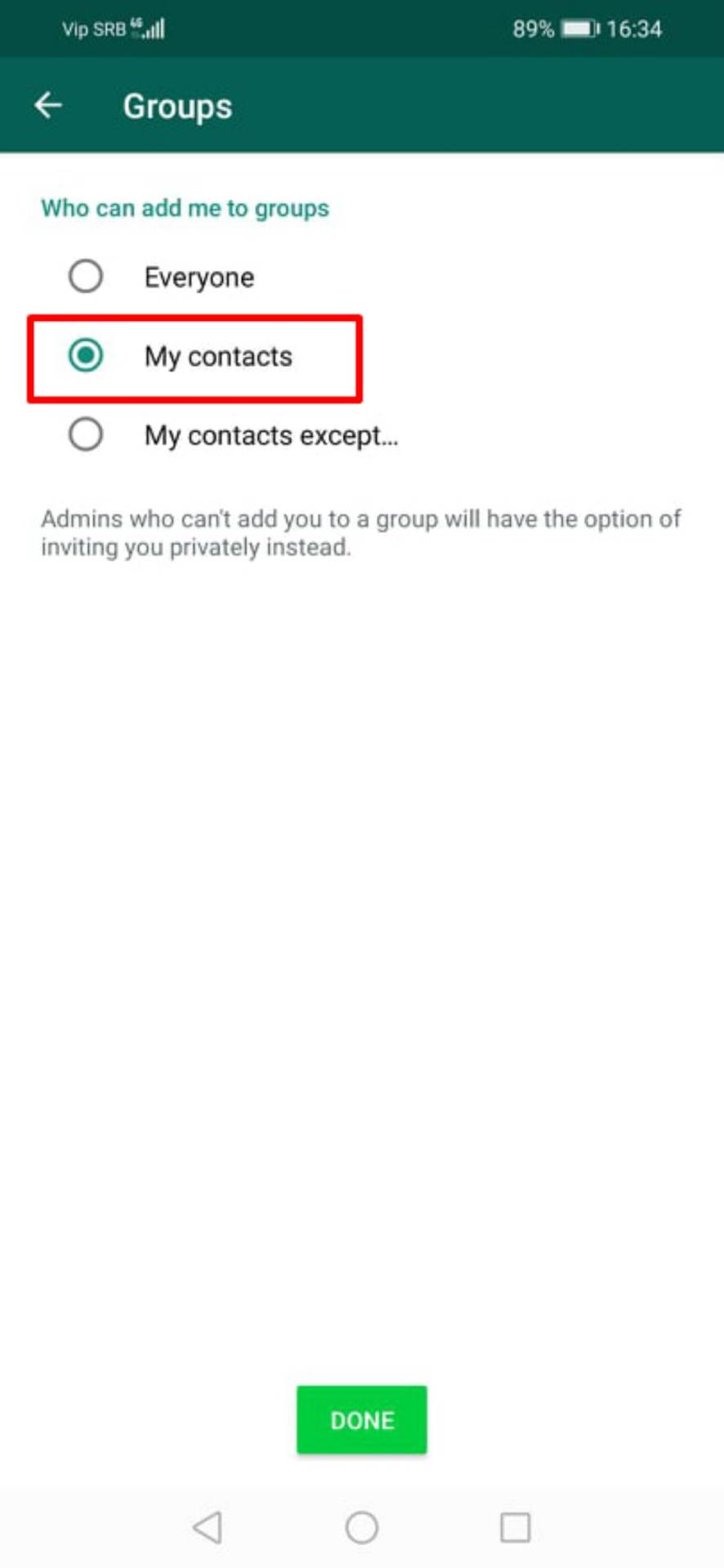Select My contacts except… option

86,435
